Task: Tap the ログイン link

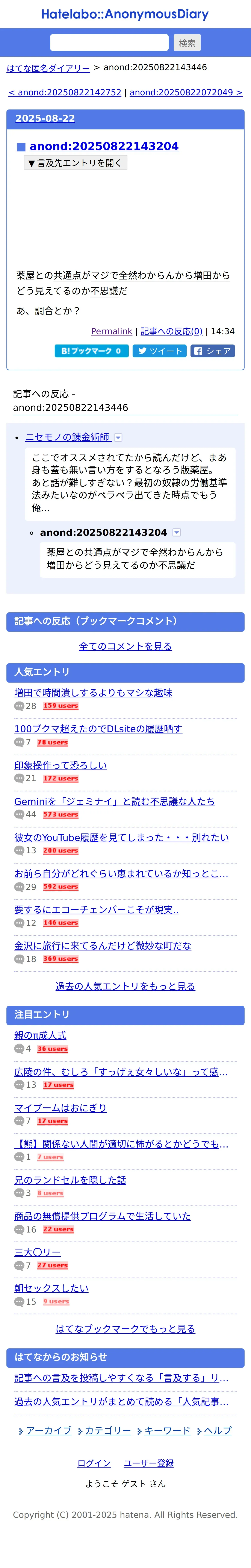Action: [94, 1463]
